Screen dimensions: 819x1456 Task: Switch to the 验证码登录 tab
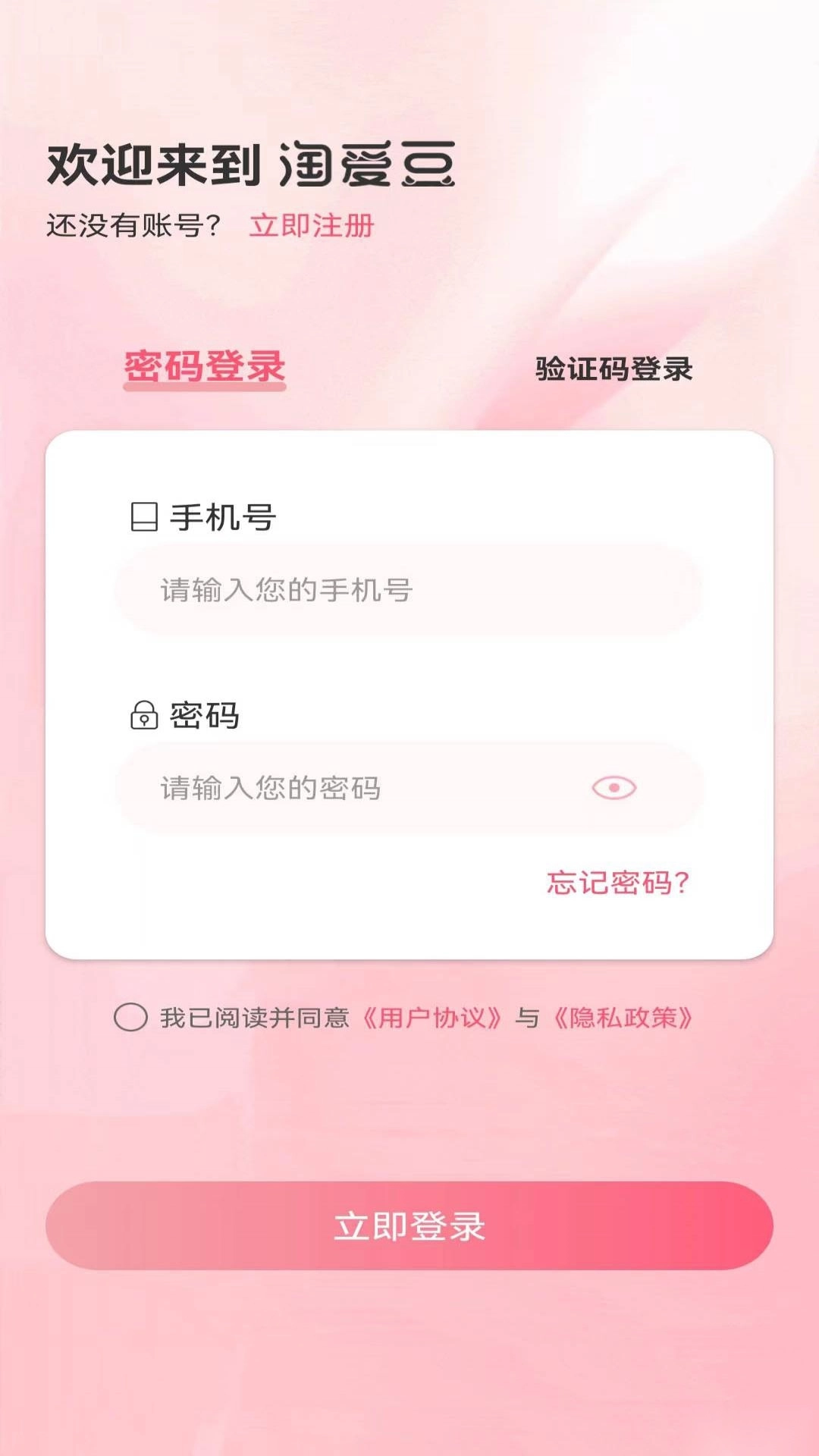point(614,371)
